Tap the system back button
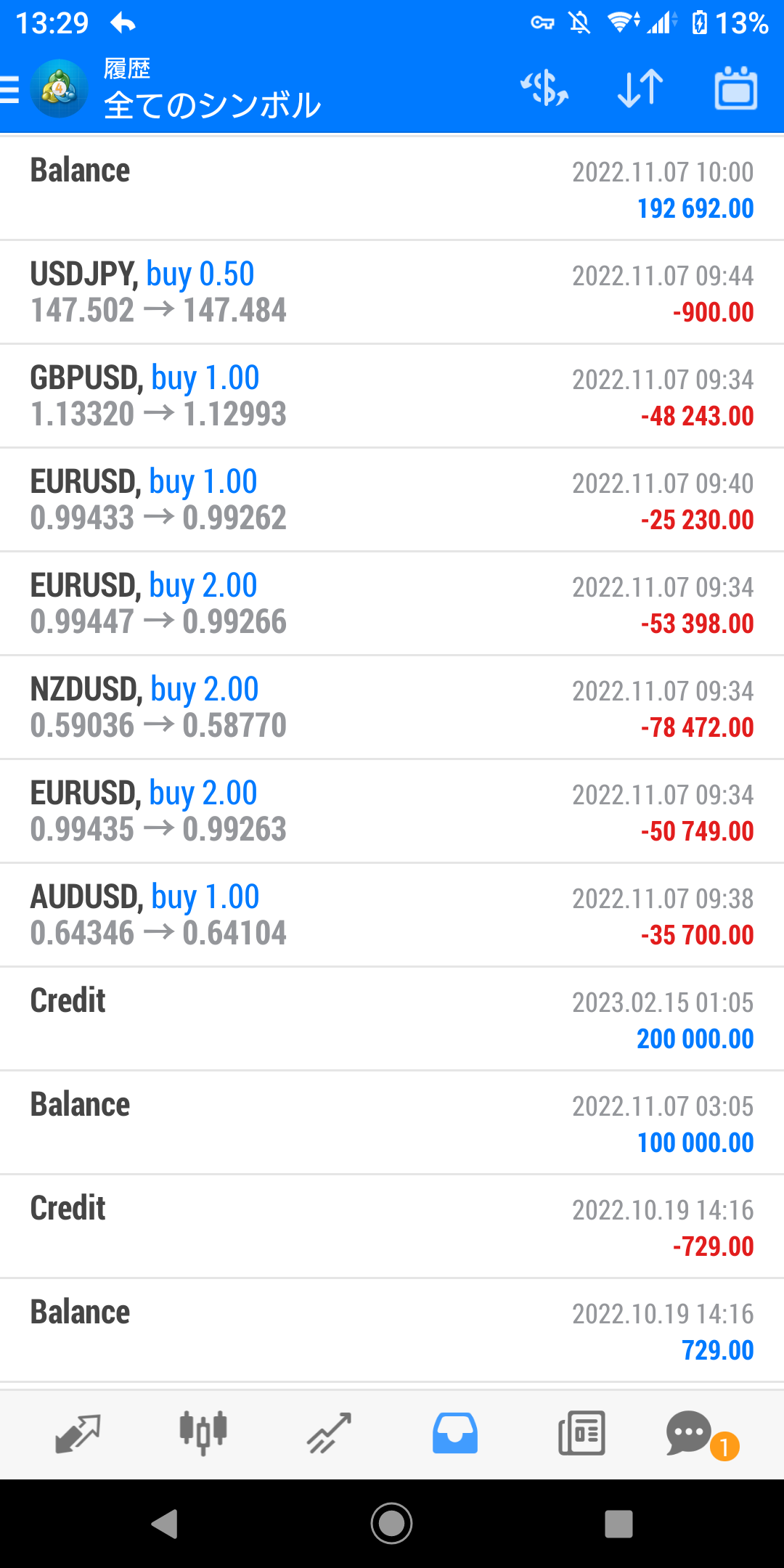 coord(165,1524)
